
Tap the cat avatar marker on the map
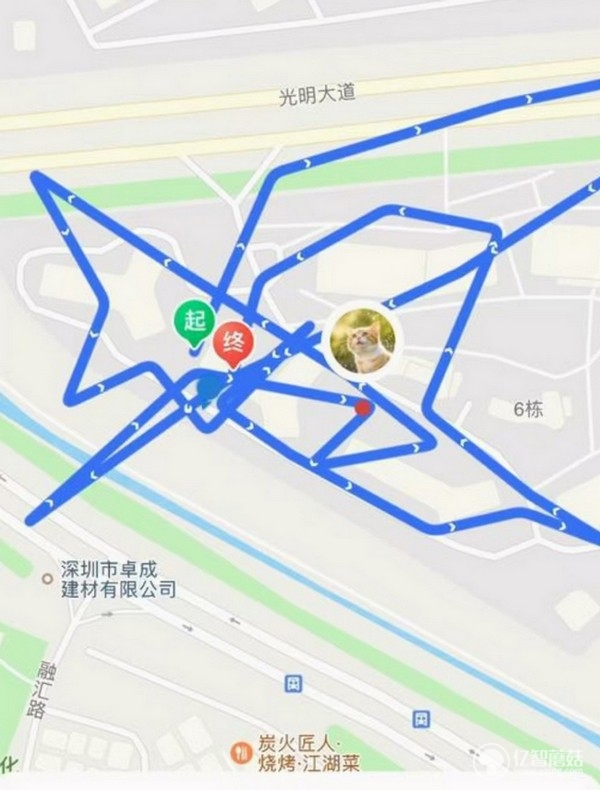(362, 342)
